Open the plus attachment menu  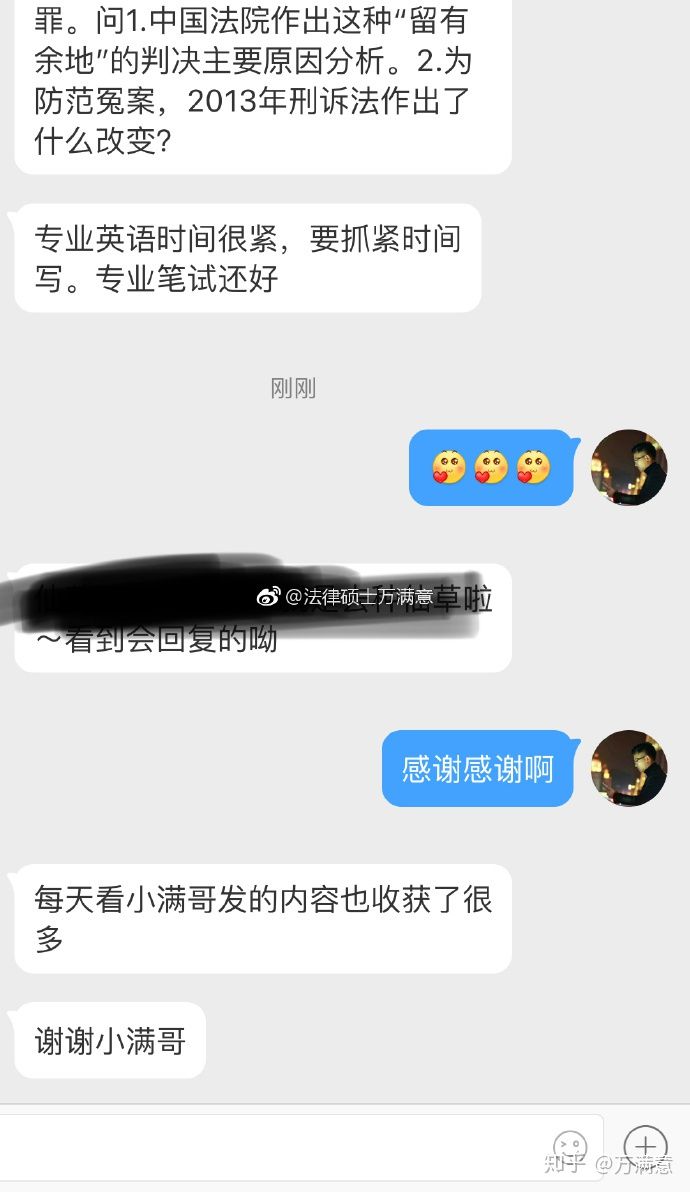coord(645,1146)
